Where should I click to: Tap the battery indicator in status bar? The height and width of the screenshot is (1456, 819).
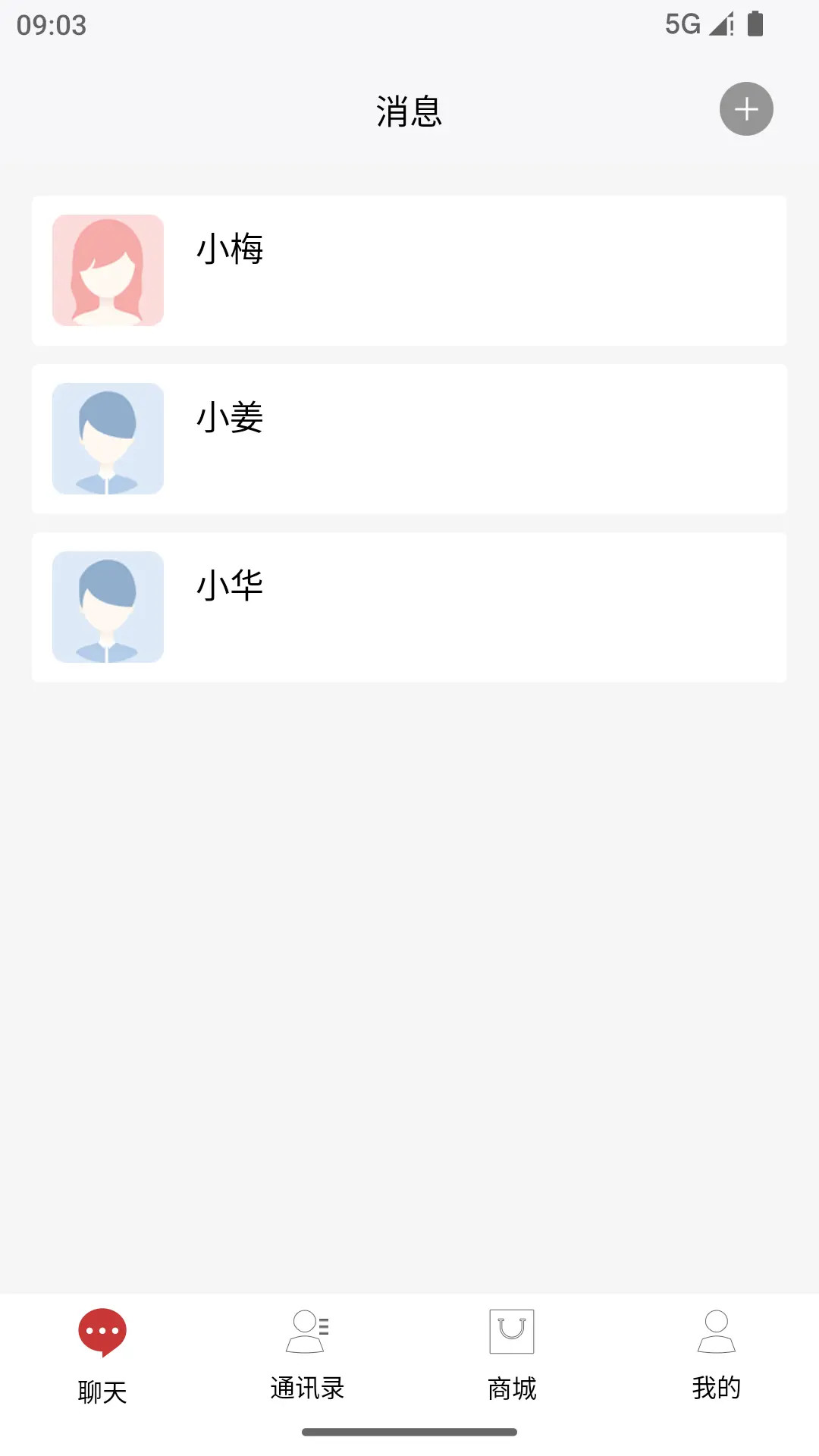[x=755, y=24]
